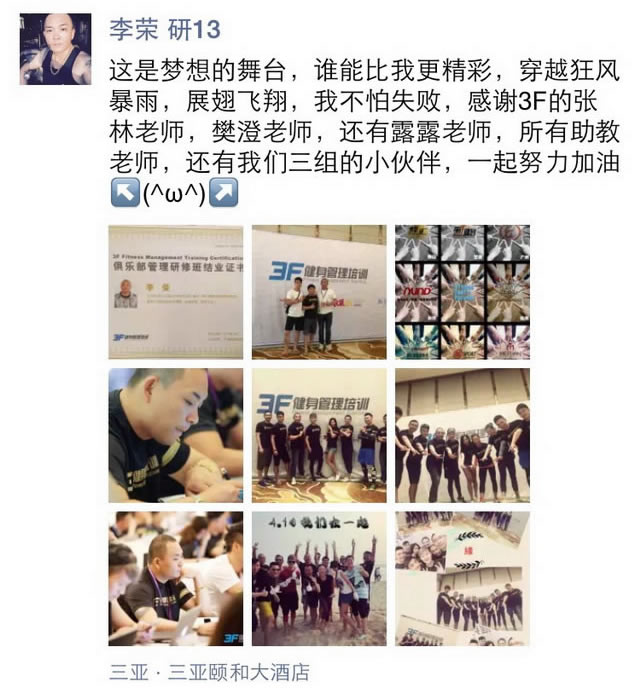
Task: Open photo of man seated in classroom
Action: pos(175,578)
